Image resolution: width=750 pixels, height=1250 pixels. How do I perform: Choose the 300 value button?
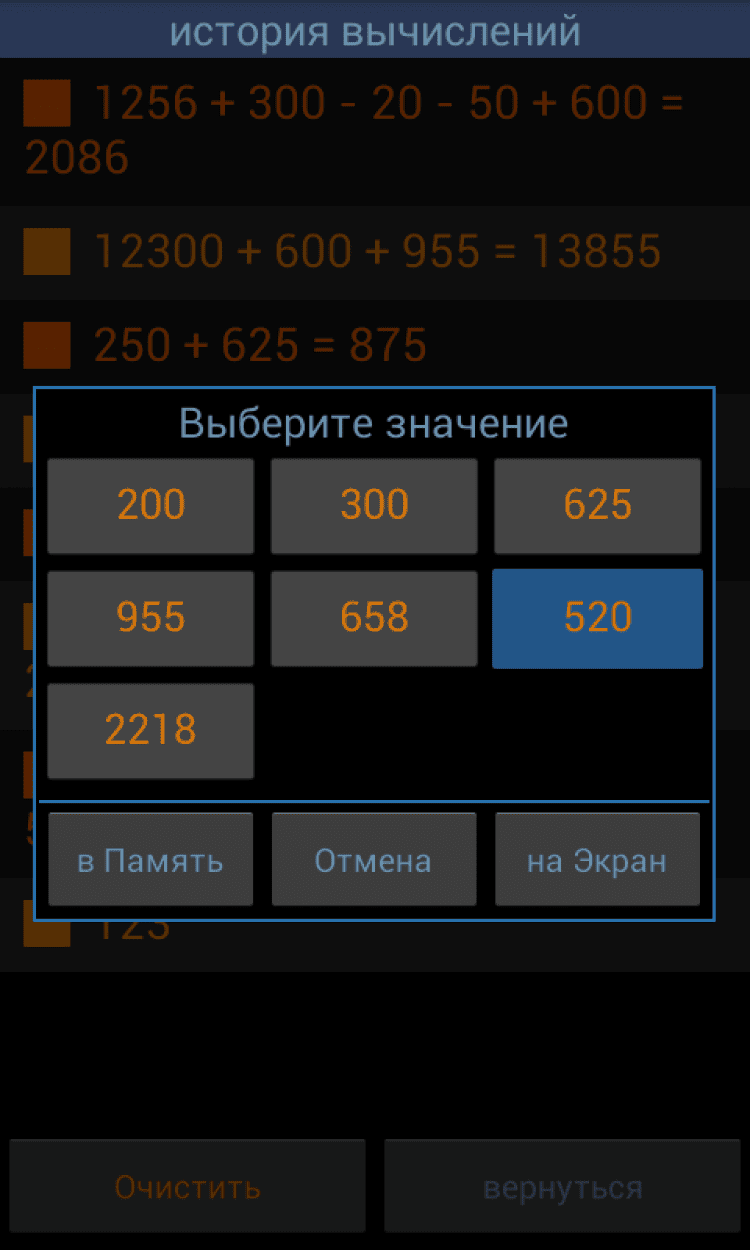click(x=374, y=505)
